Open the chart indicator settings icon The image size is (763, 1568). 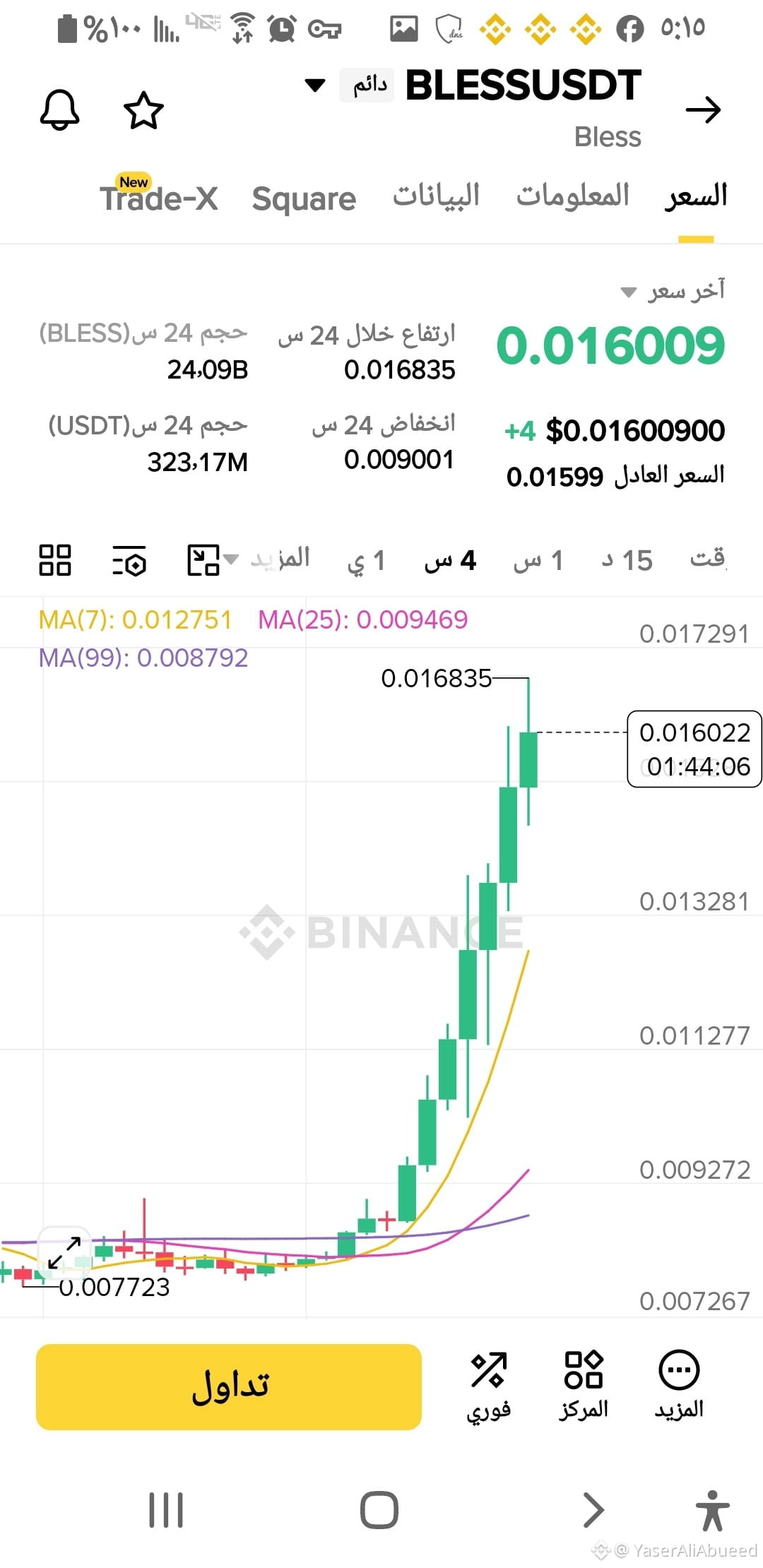pos(129,561)
